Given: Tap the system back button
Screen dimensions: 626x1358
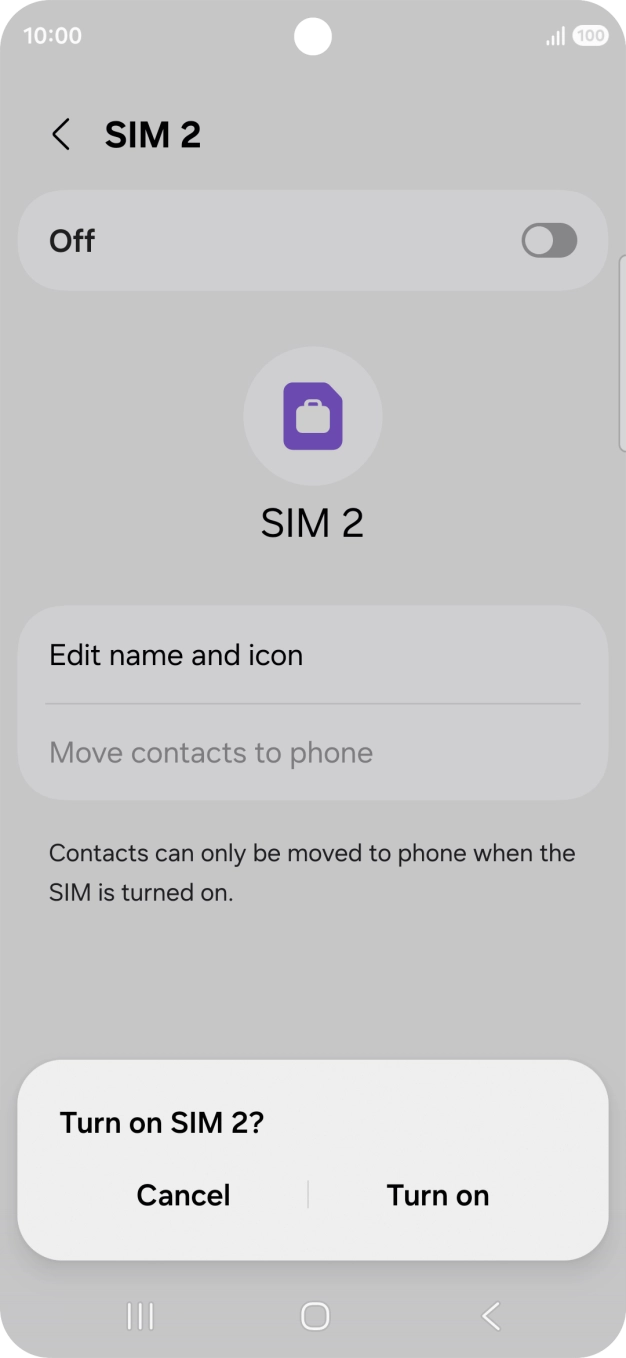Looking at the screenshot, I should coord(490,1316).
